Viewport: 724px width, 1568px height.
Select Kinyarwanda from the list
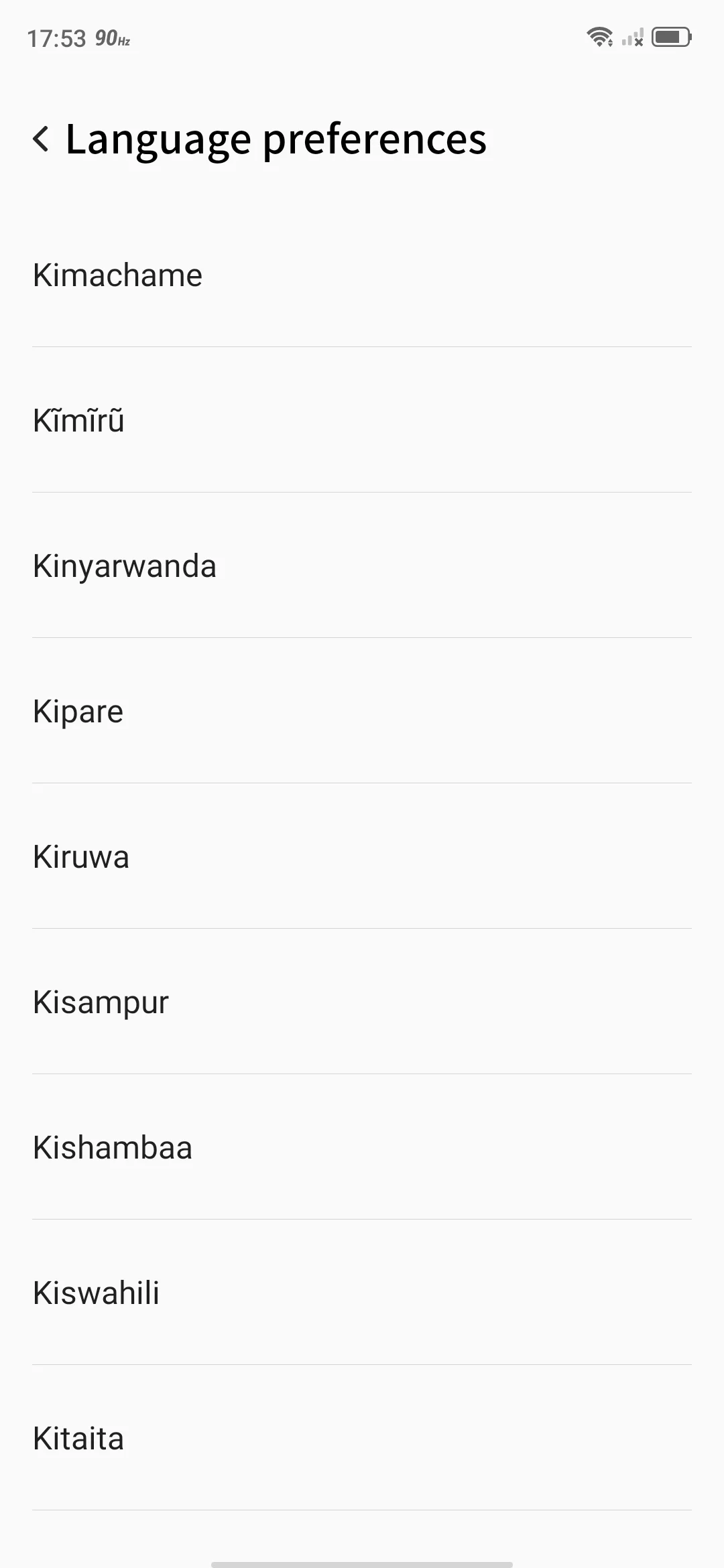362,566
